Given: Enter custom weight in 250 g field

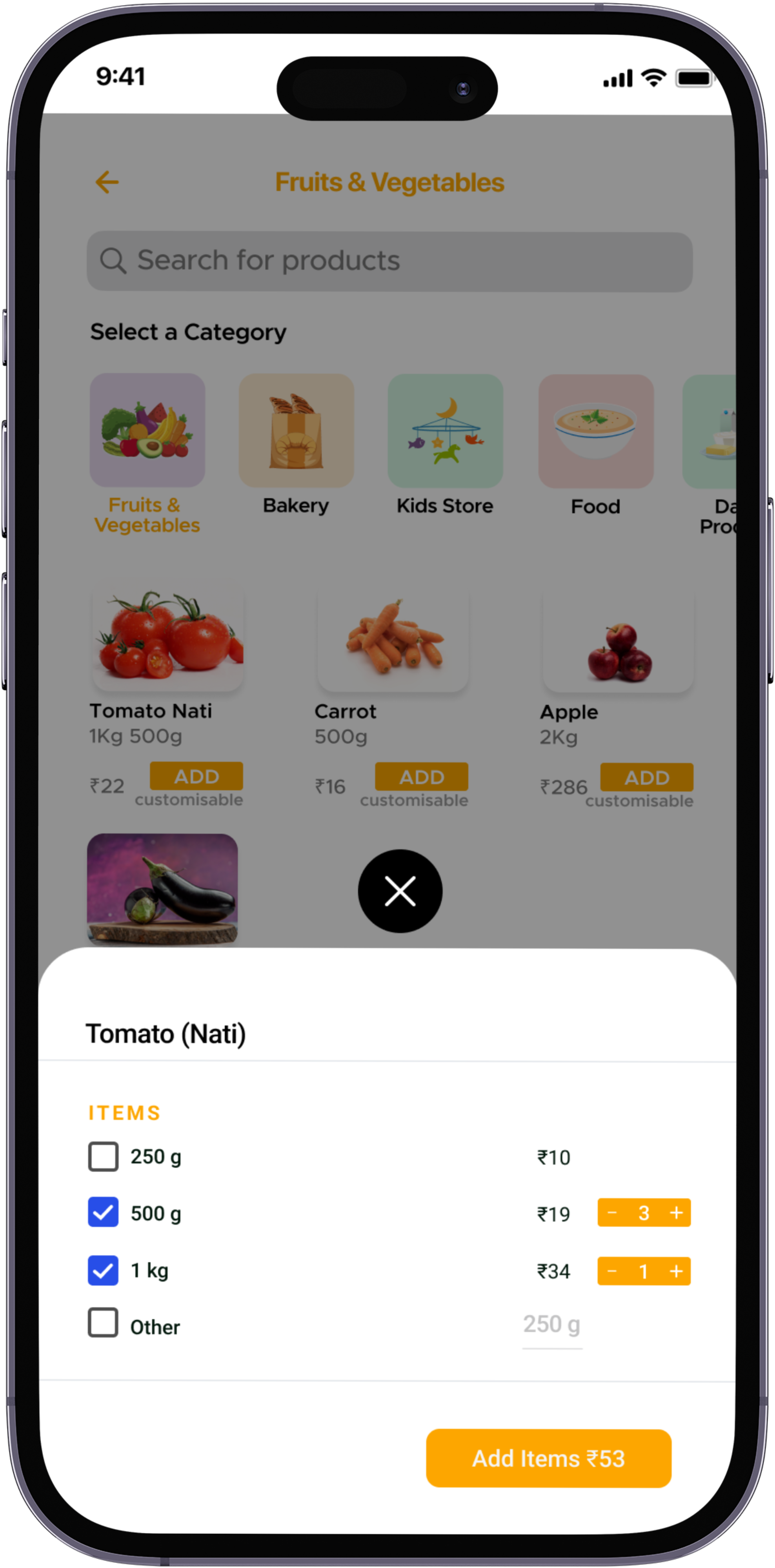Looking at the screenshot, I should (x=551, y=1325).
